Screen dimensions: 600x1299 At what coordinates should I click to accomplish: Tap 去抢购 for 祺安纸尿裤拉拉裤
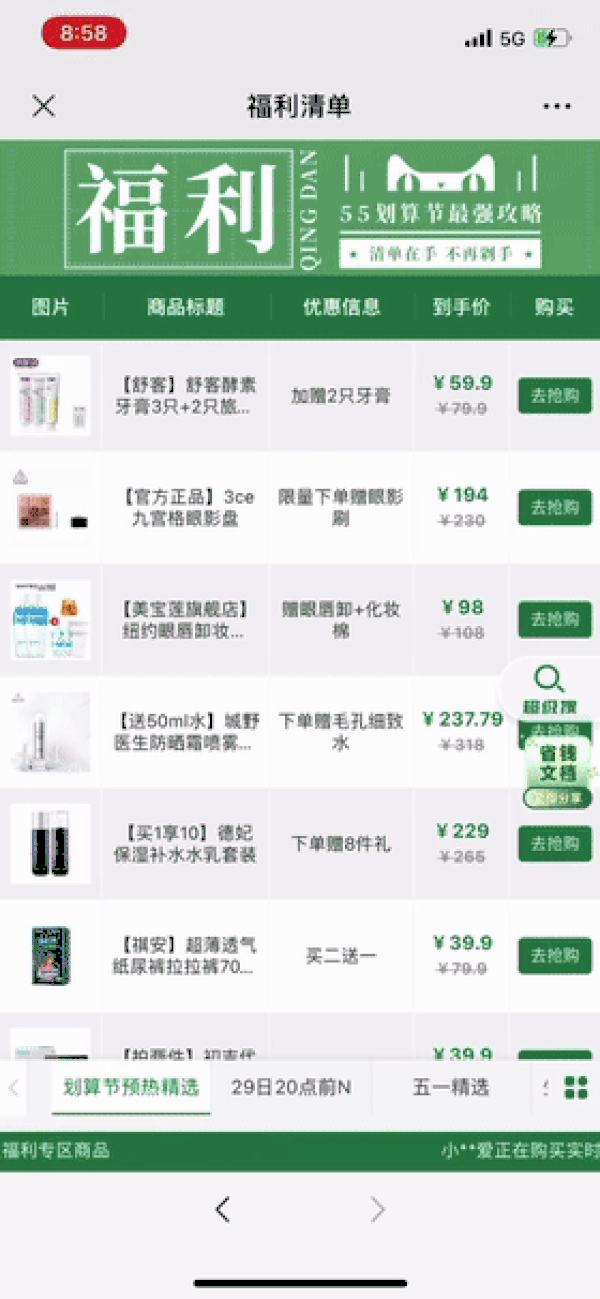pos(554,956)
